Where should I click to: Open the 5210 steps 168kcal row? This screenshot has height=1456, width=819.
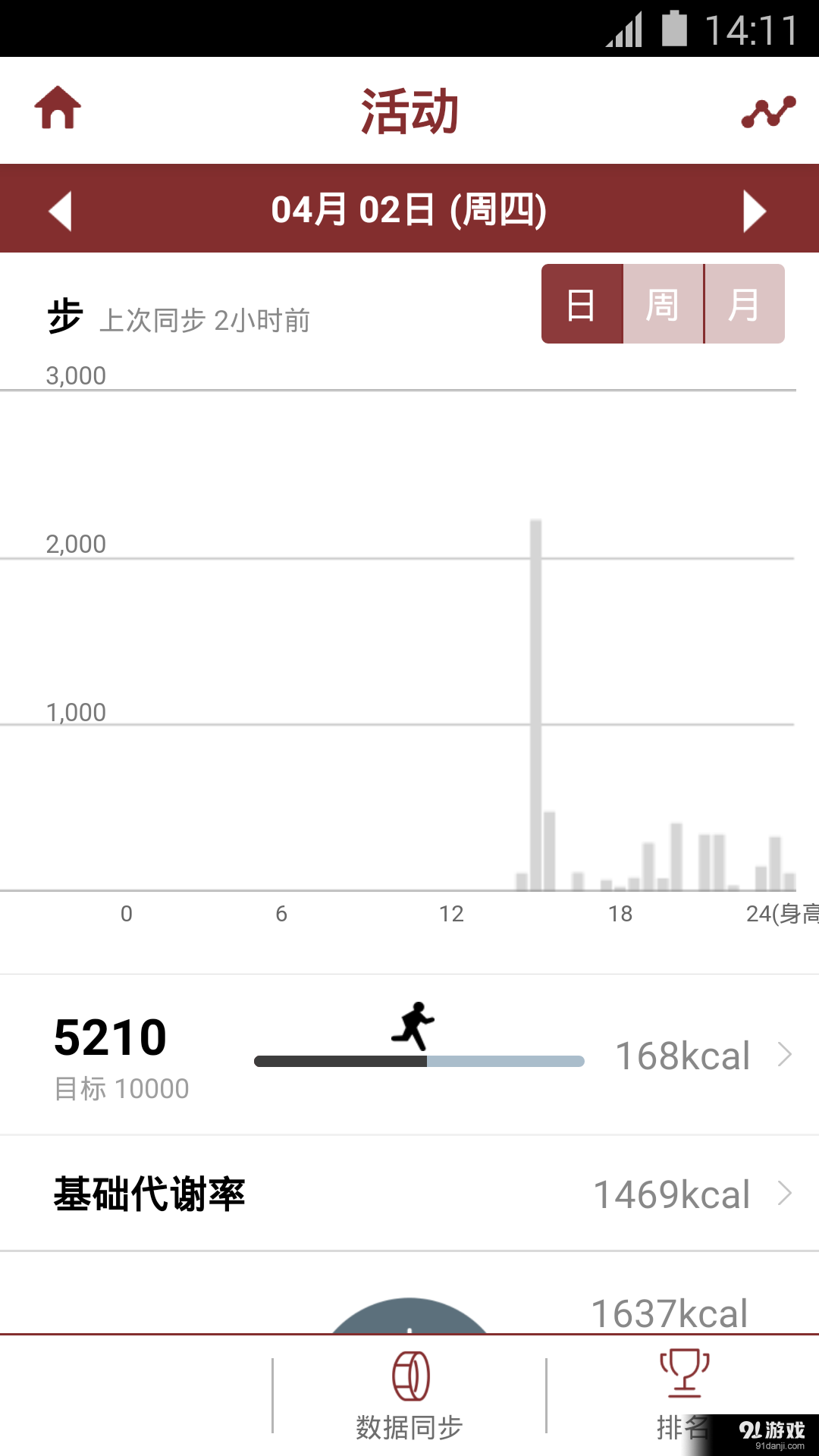pyautogui.click(x=409, y=1055)
